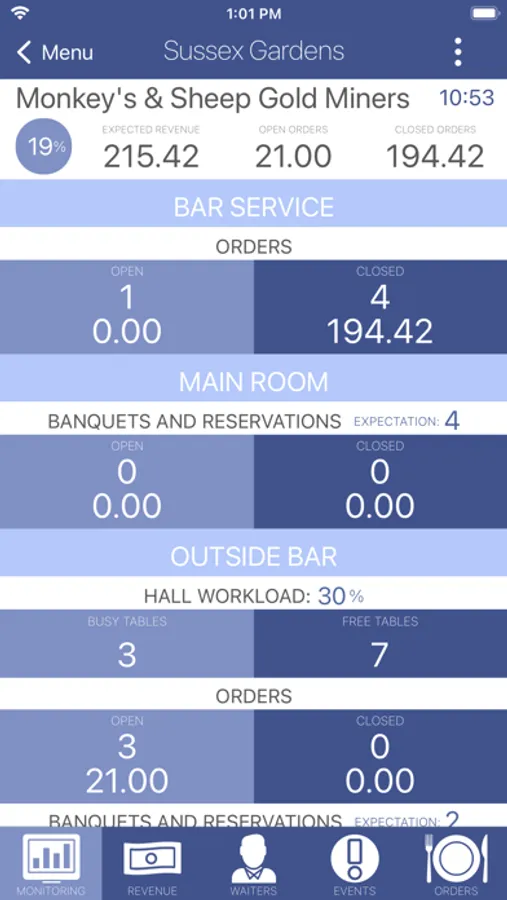Go back to Menu

(55, 52)
